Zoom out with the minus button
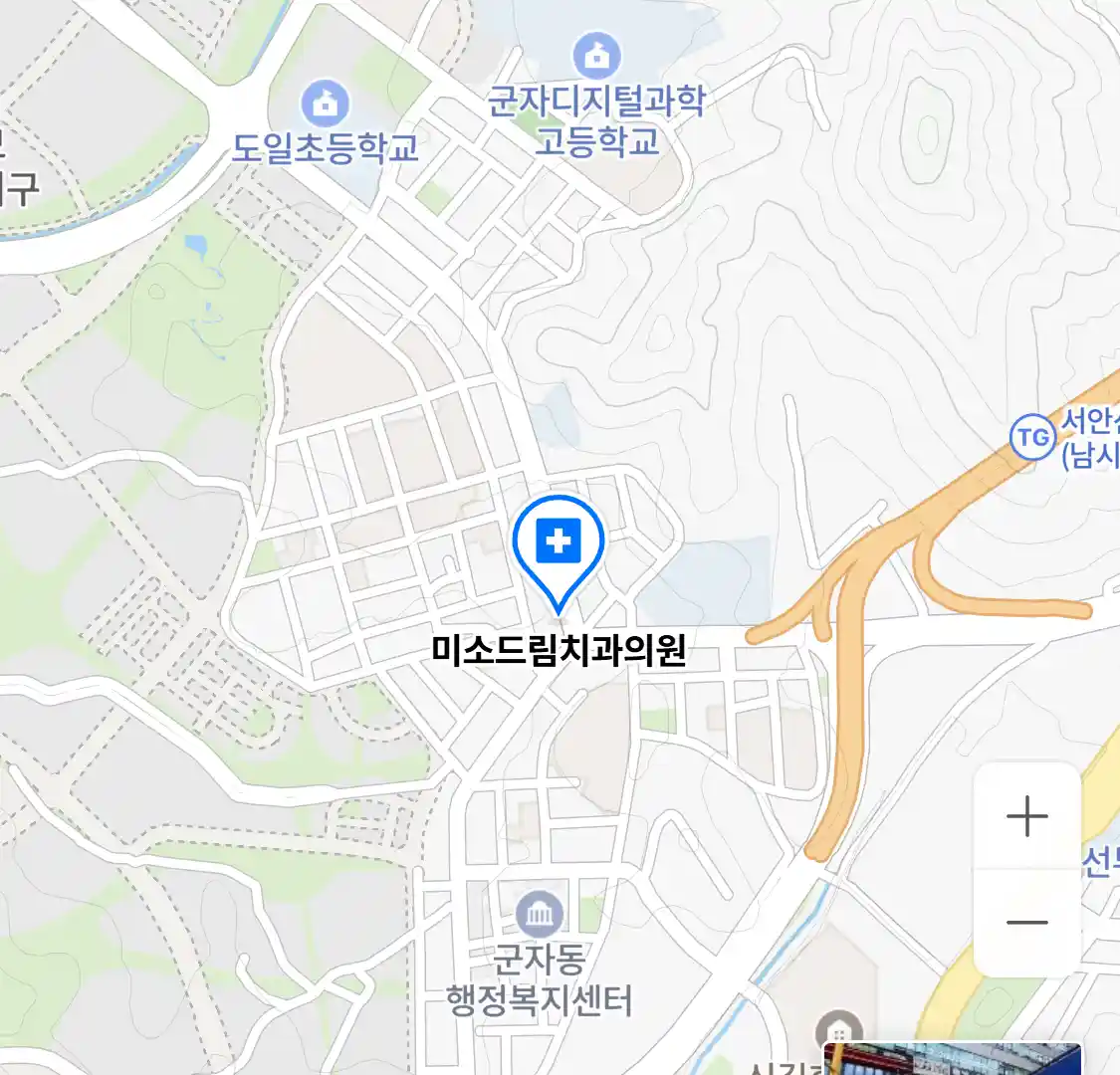This screenshot has height=1075, width=1120. coord(1026,922)
